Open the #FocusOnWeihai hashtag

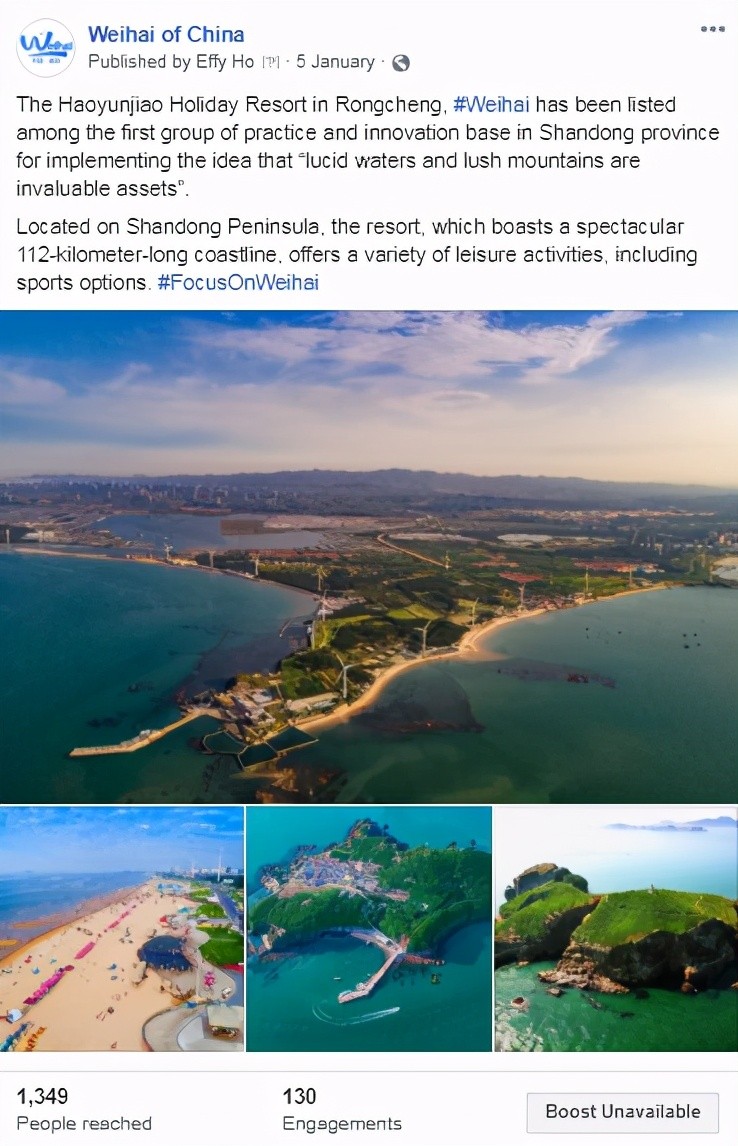tap(238, 282)
